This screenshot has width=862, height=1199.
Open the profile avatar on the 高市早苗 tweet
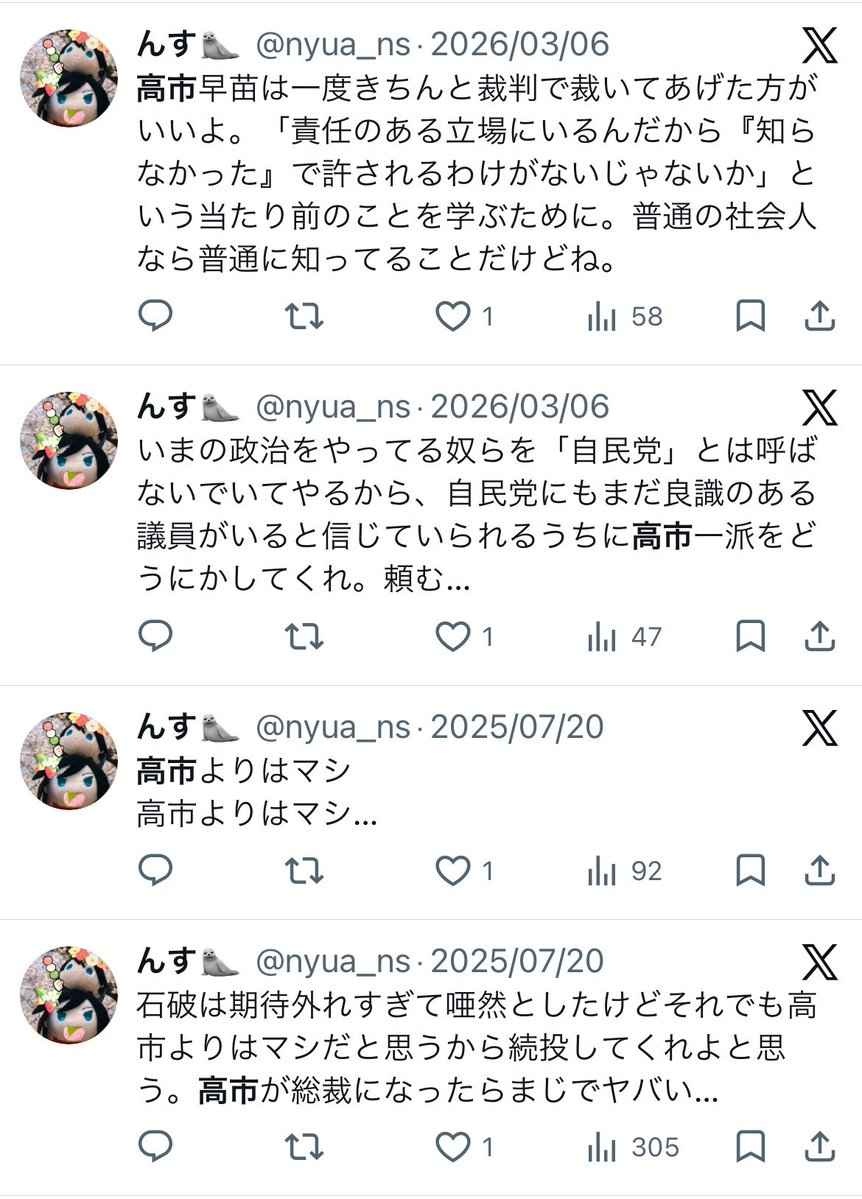(x=70, y=76)
